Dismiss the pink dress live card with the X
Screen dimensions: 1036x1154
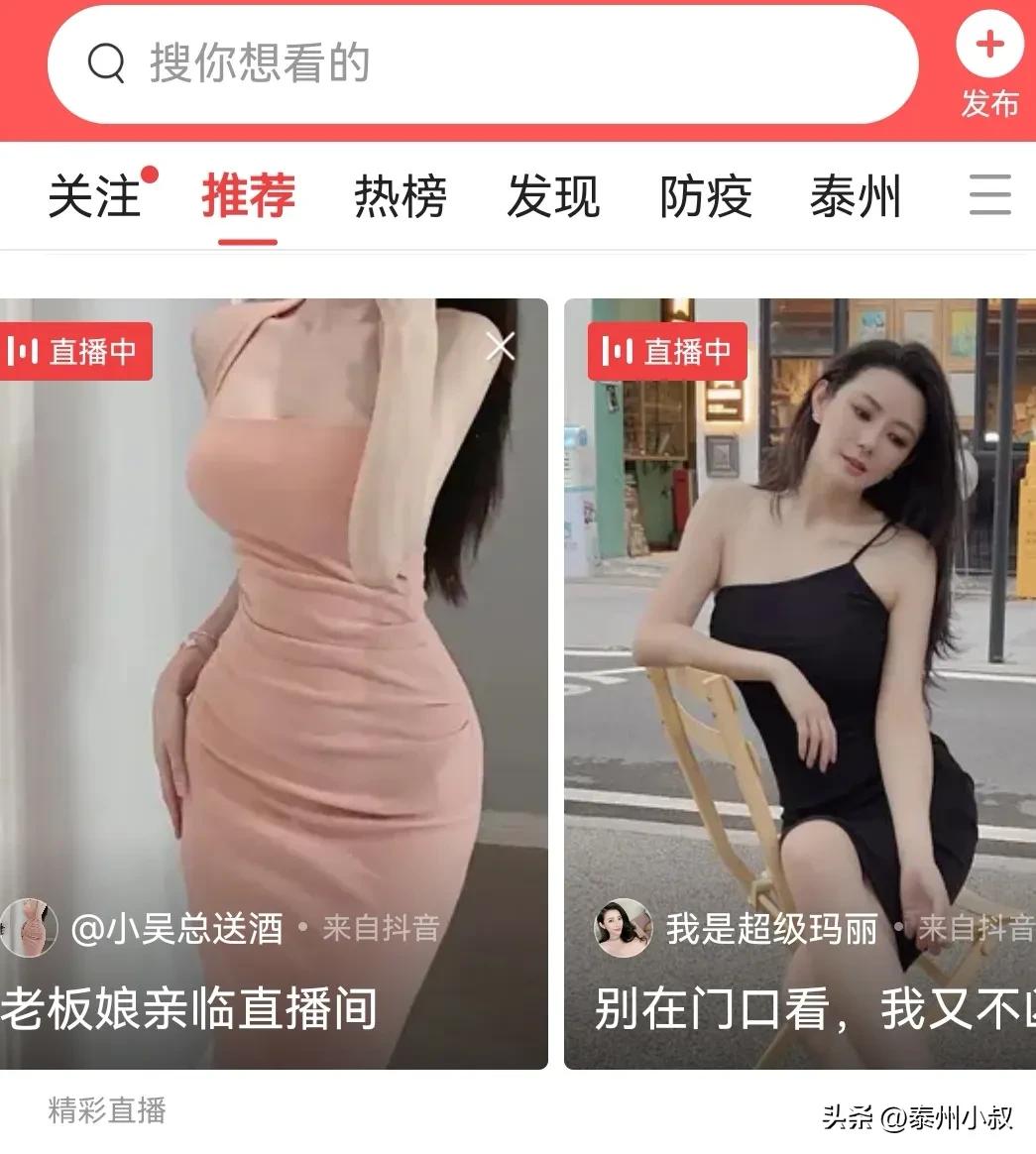[499, 345]
